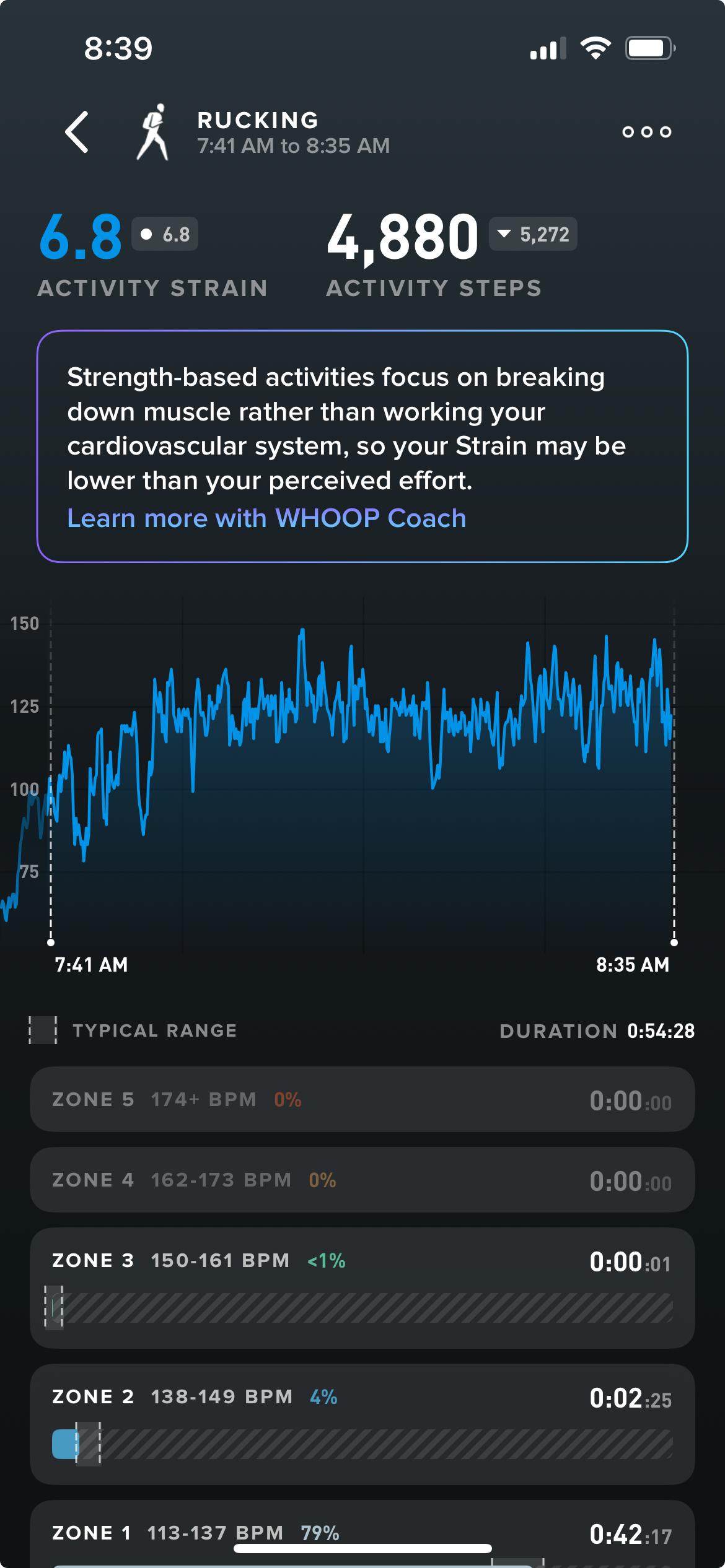Tap the 5,272 steps comparison chip
The image size is (725, 1568).
click(x=533, y=234)
